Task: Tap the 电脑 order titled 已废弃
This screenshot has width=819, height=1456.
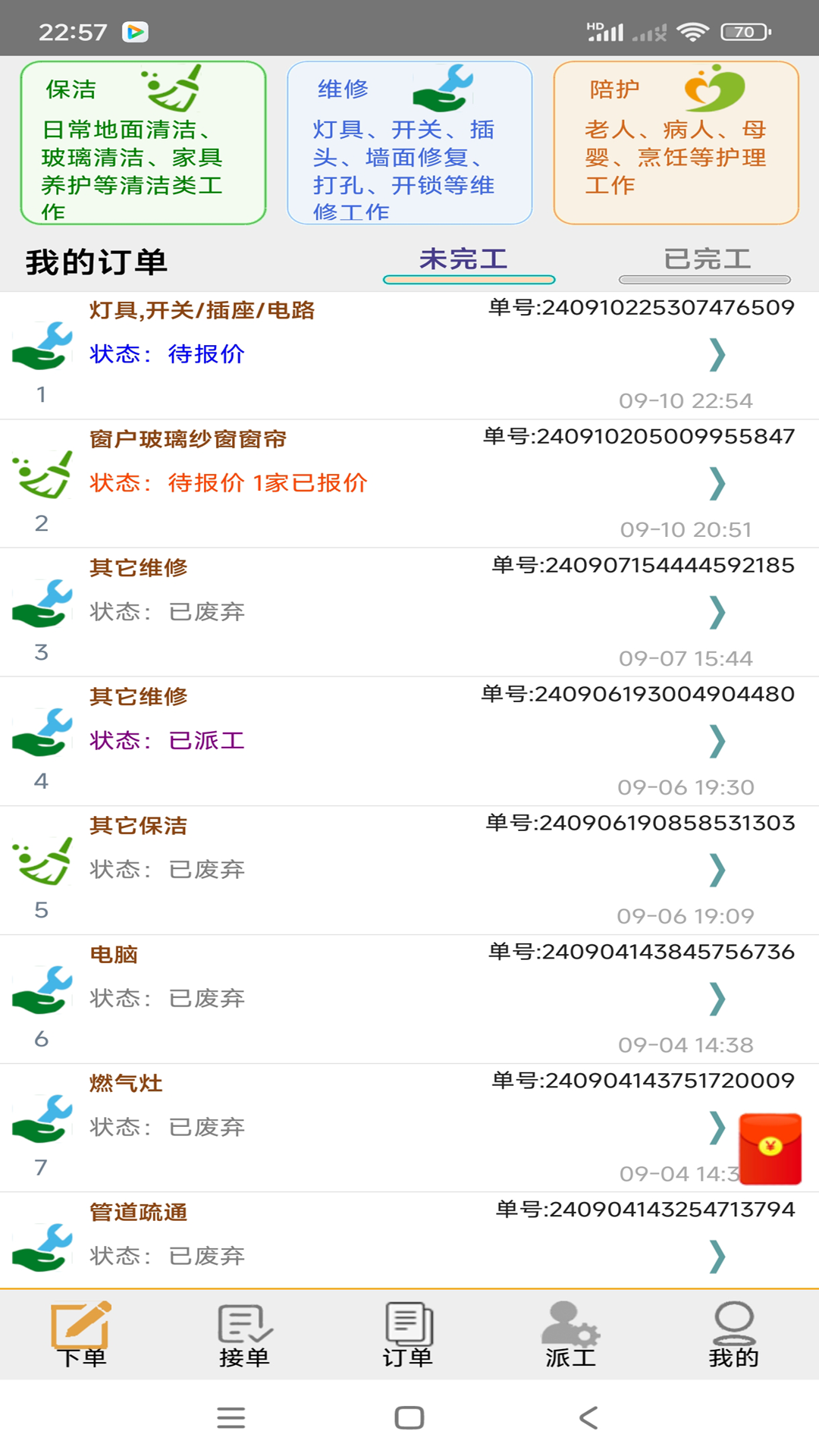Action: 114,955
